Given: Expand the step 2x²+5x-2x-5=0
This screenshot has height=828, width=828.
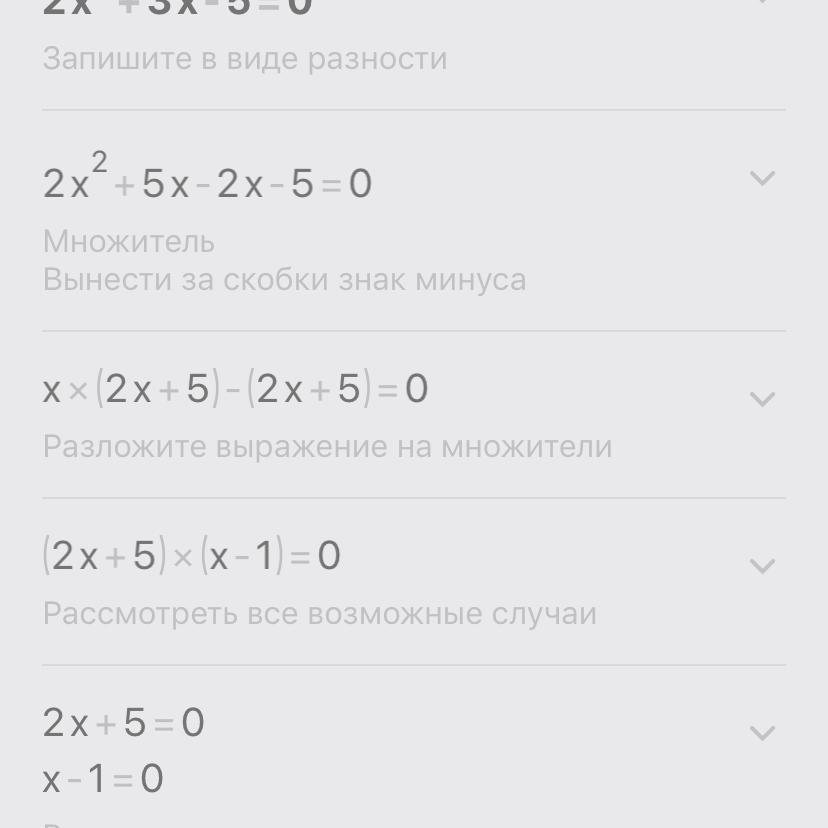Looking at the screenshot, I should [762, 179].
